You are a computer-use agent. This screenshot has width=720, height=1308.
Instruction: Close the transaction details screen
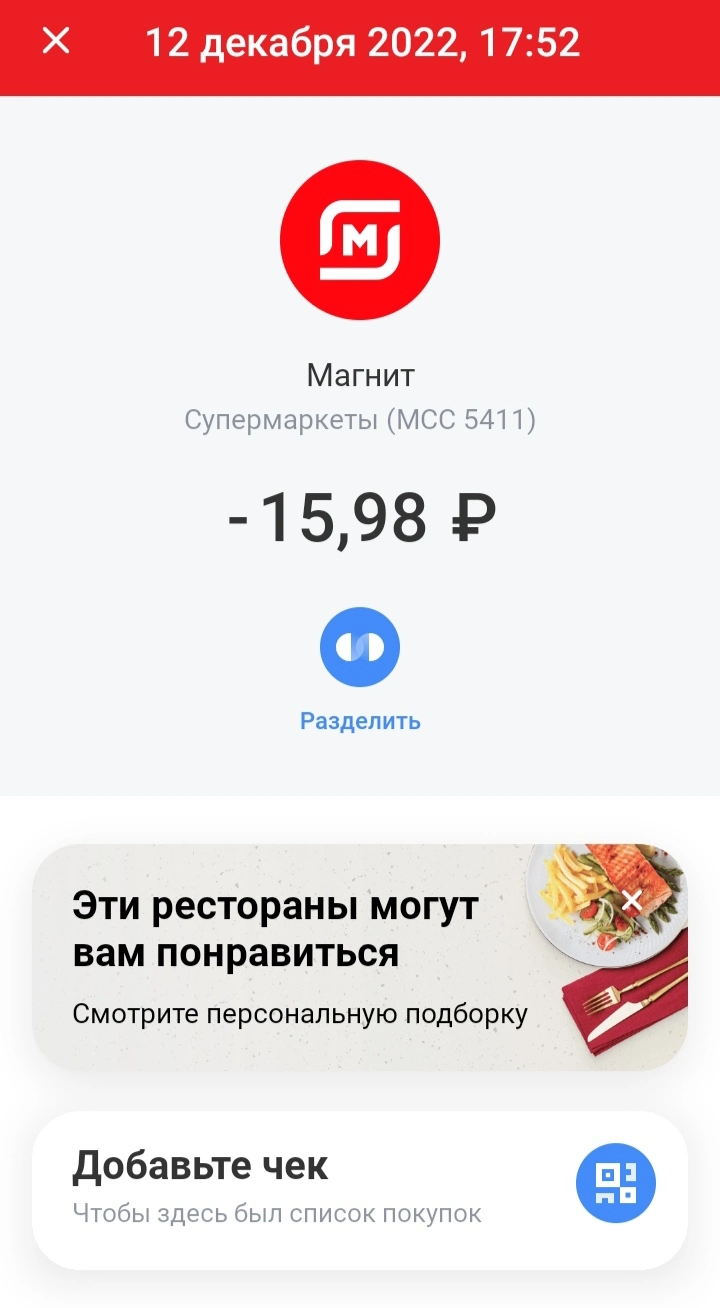(56, 41)
